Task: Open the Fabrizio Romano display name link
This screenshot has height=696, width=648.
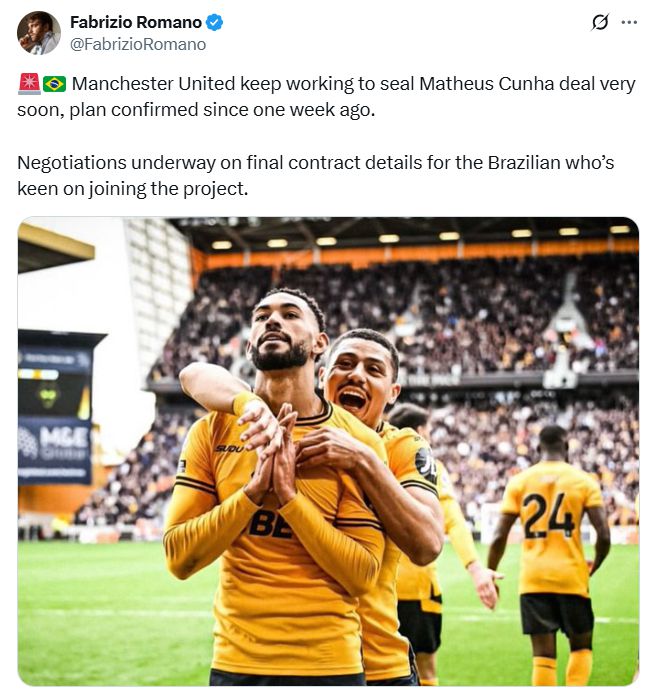Action: pos(136,22)
